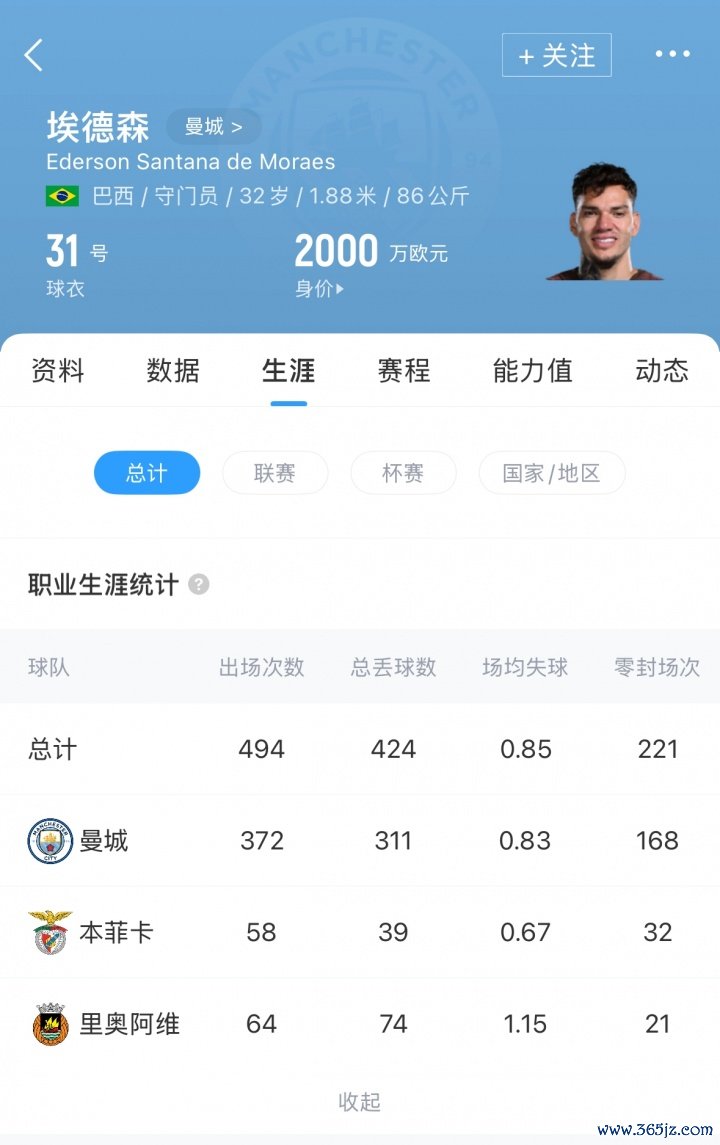This screenshot has height=1145, width=720.
Task: Collapse the table with 收起
Action: [360, 1102]
